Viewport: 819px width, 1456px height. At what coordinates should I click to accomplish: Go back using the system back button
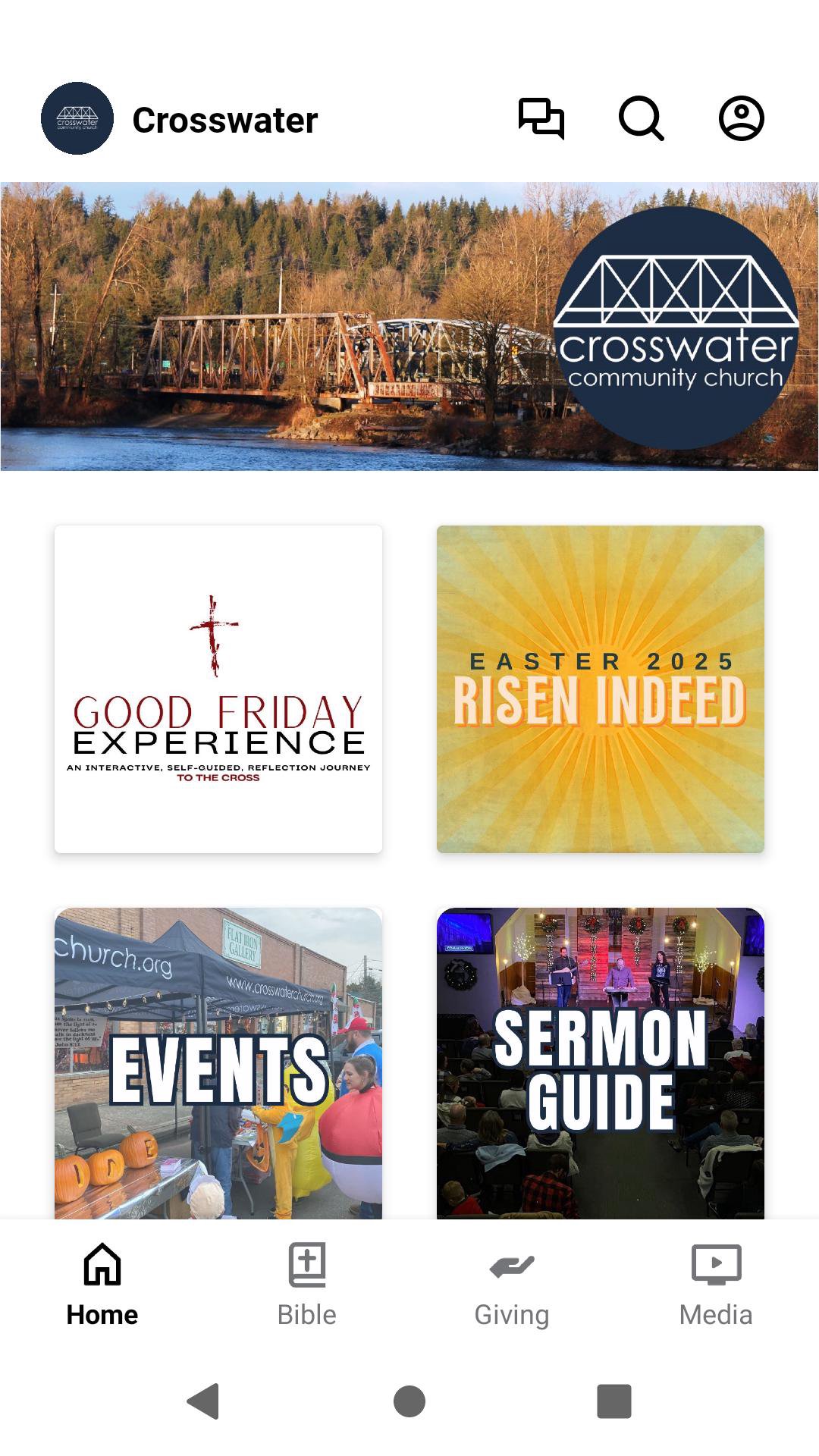pos(203,1401)
